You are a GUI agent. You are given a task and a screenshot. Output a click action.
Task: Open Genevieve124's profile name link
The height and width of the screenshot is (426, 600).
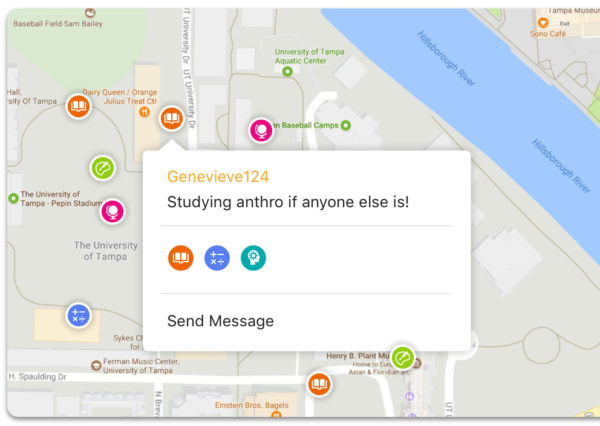pyautogui.click(x=217, y=176)
